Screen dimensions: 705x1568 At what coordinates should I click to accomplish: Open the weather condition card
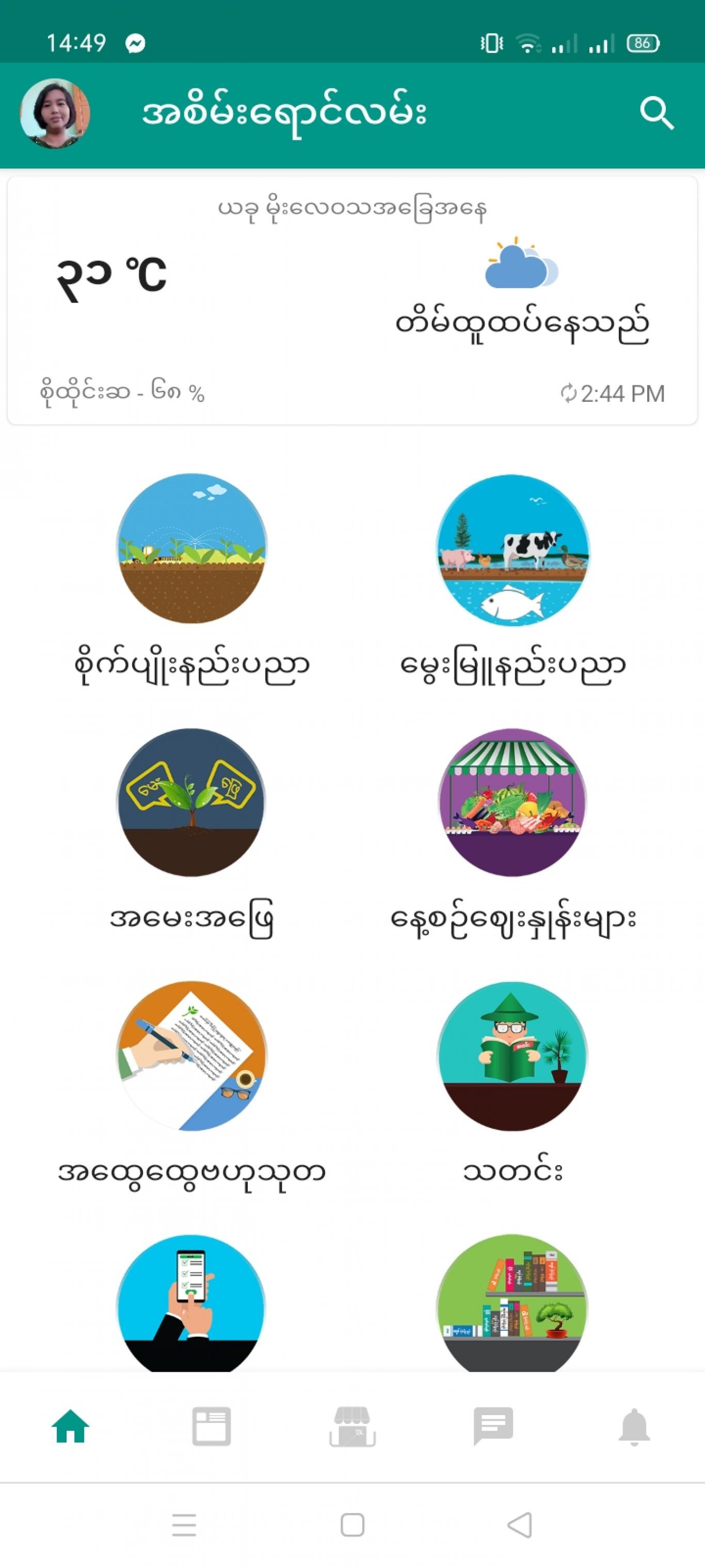click(352, 301)
